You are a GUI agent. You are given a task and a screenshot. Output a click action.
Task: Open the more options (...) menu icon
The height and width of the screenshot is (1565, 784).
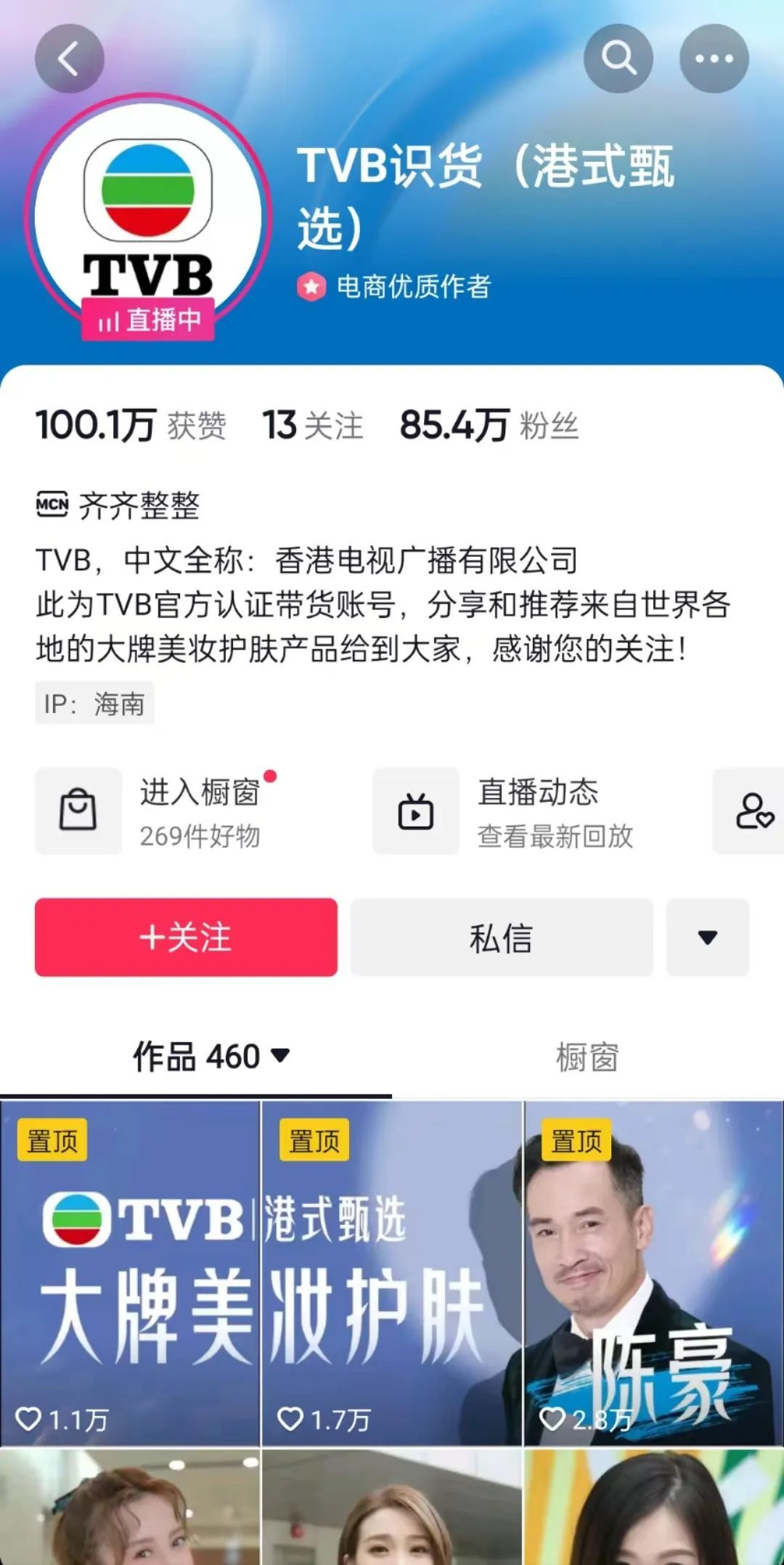coord(714,59)
